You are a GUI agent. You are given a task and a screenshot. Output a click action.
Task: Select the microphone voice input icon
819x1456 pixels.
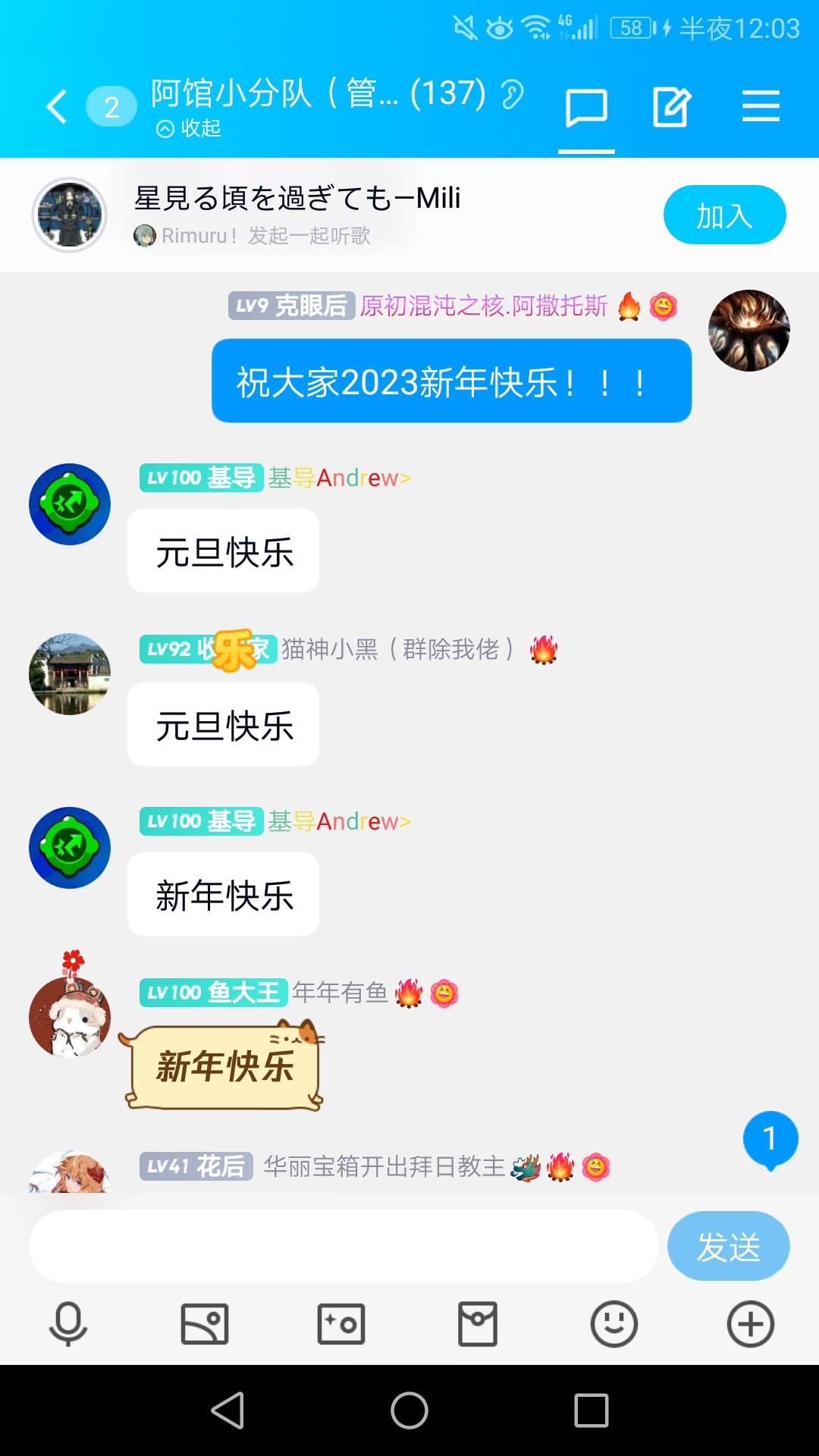[x=68, y=1325]
